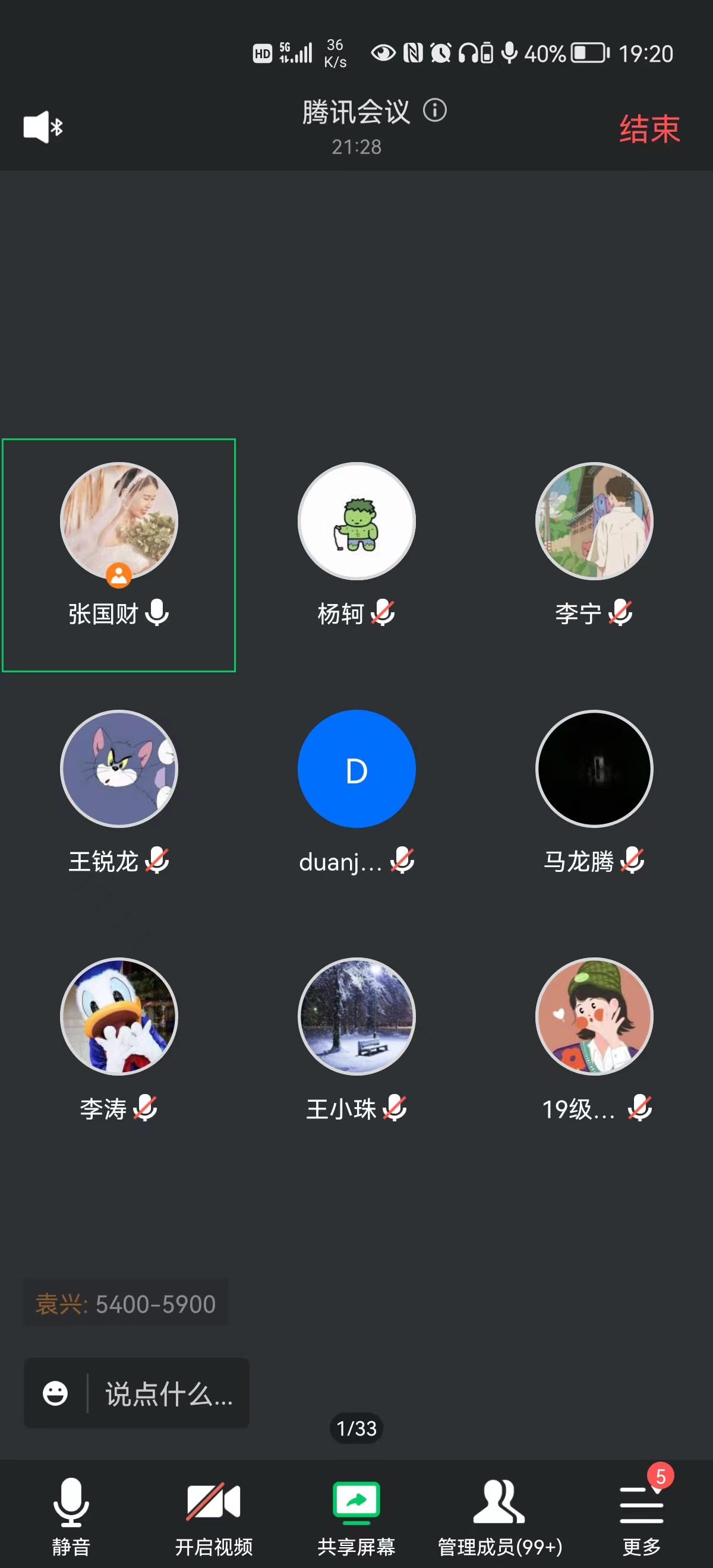Open the meeting info icon
Image resolution: width=713 pixels, height=1568 pixels.
tap(435, 111)
